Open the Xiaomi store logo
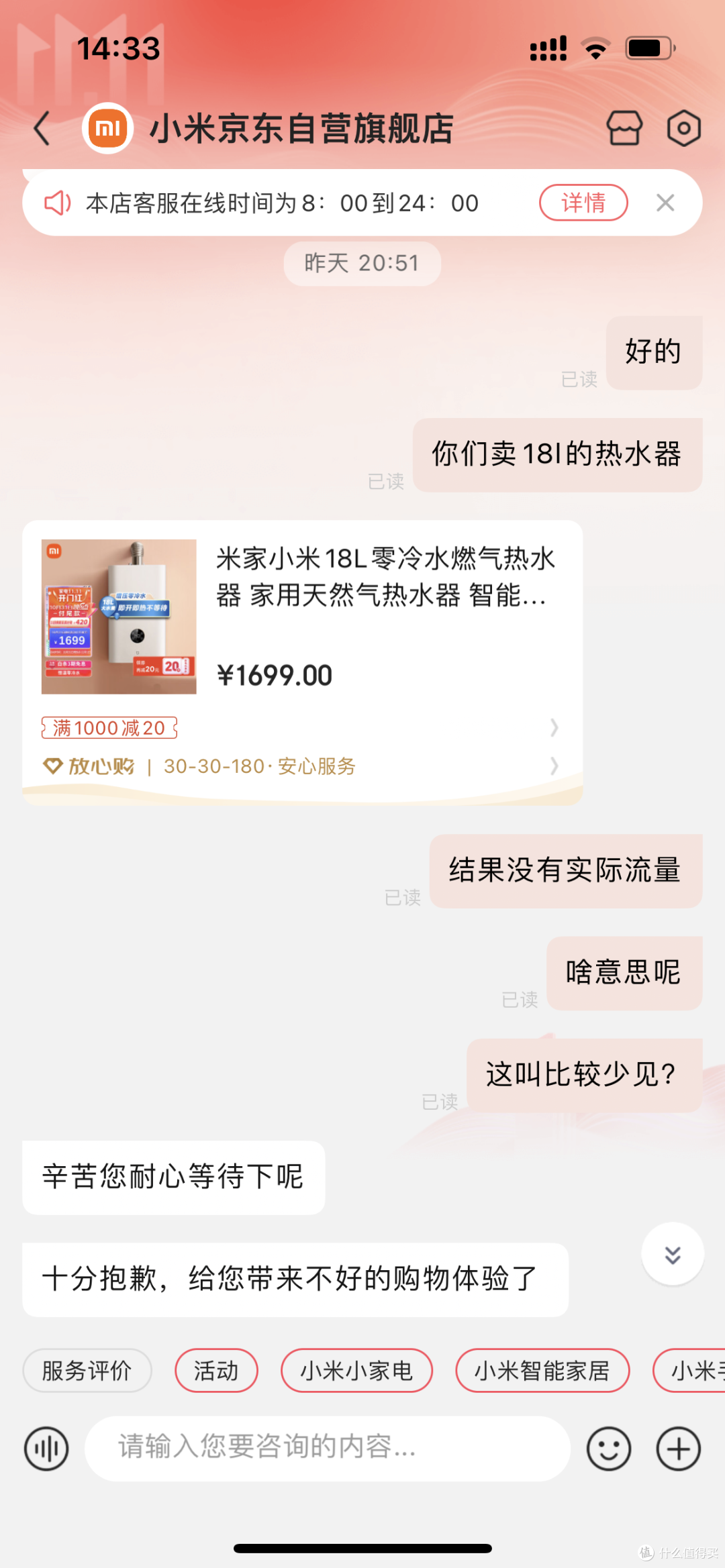 pyautogui.click(x=107, y=128)
